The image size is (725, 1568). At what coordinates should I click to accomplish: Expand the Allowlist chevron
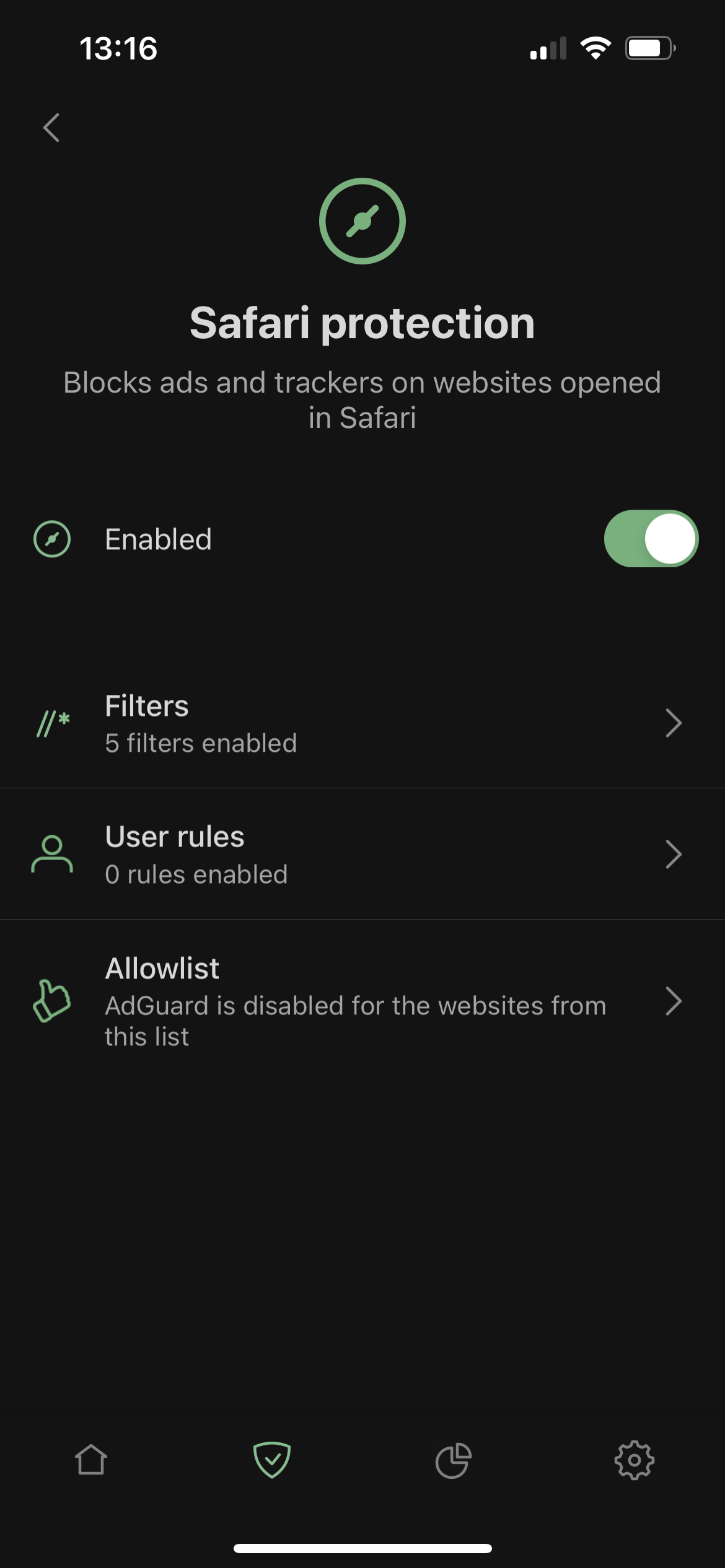674,1002
